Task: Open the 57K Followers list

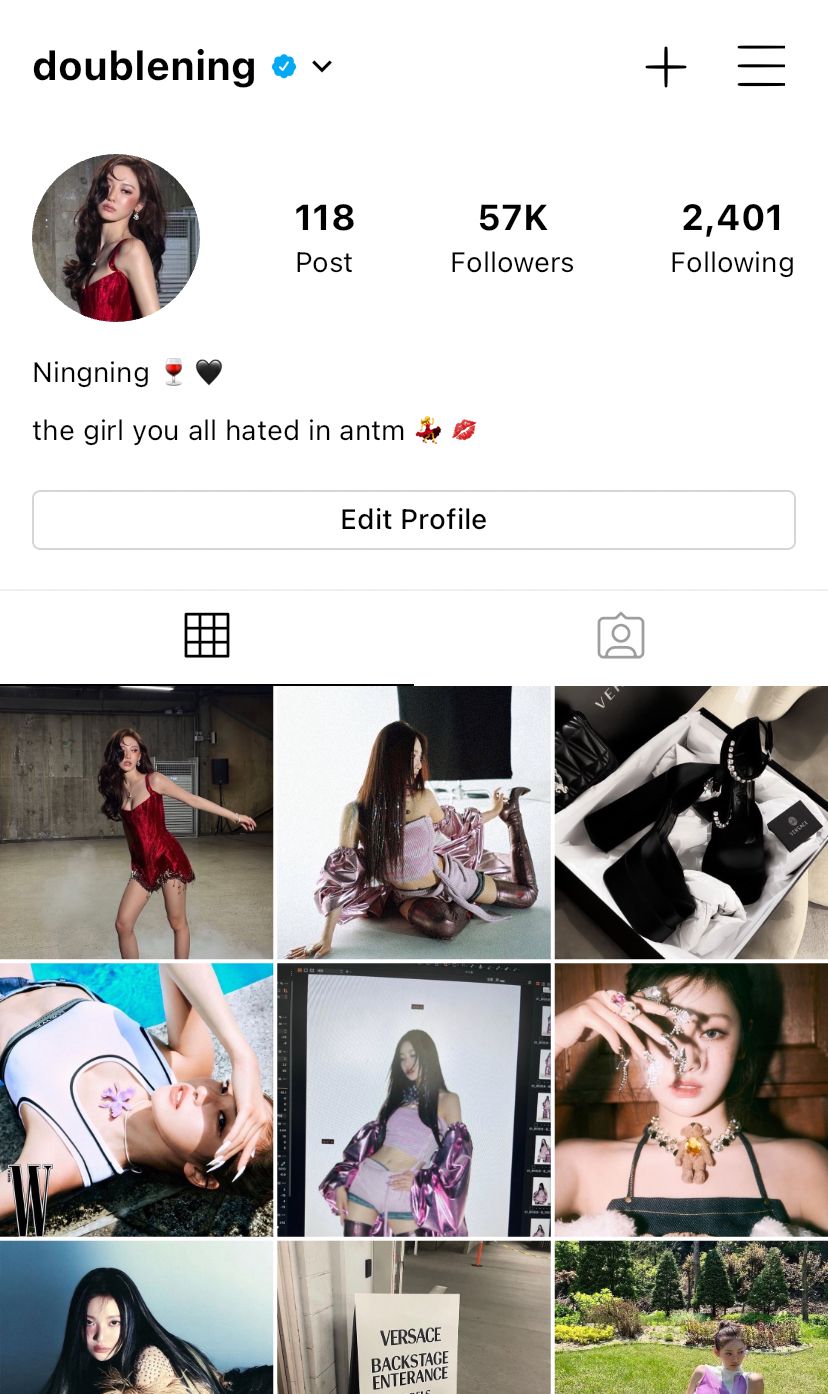Action: click(x=512, y=238)
